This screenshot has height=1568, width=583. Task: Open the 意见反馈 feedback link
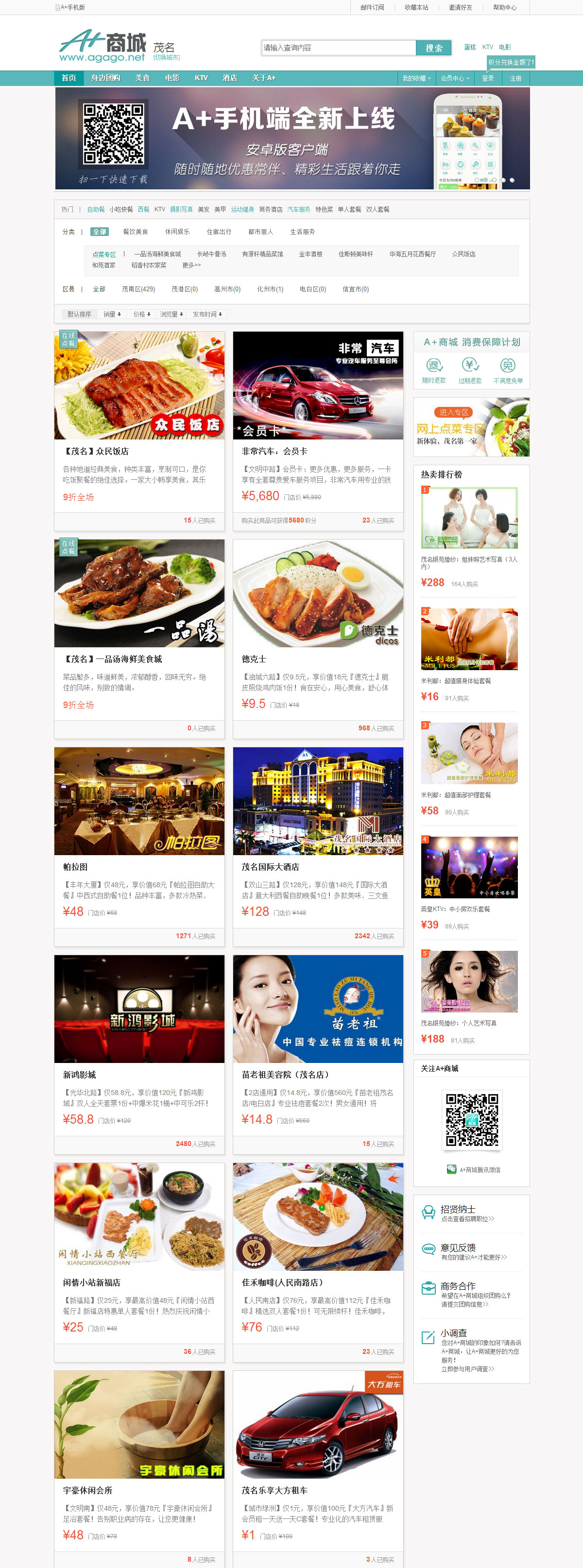point(458,1247)
